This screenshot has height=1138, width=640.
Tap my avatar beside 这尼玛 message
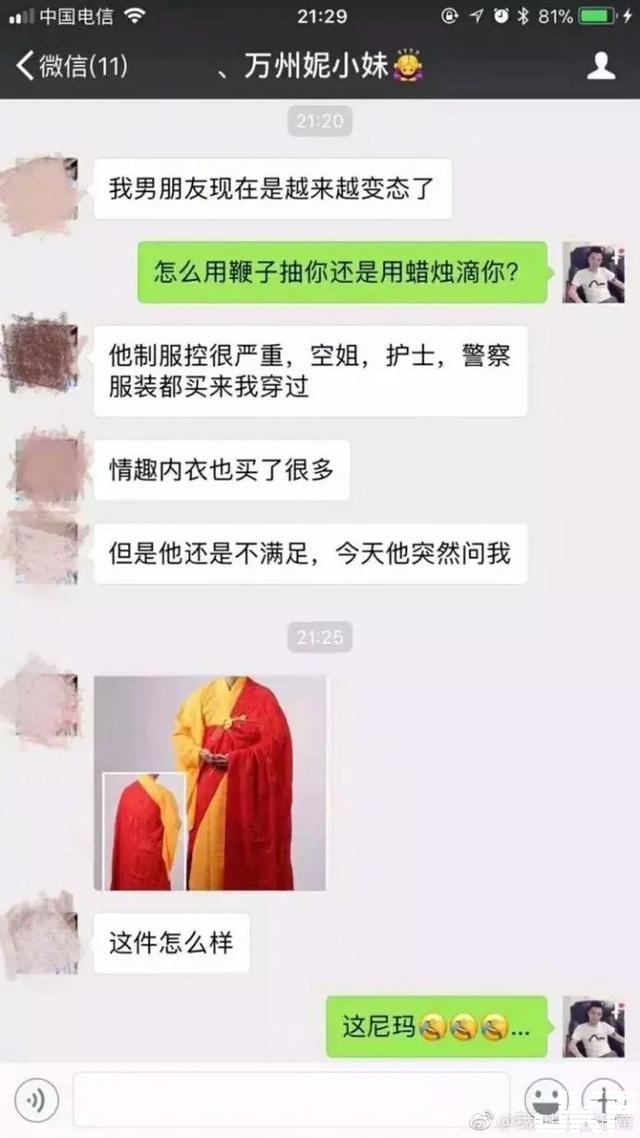[594, 1027]
